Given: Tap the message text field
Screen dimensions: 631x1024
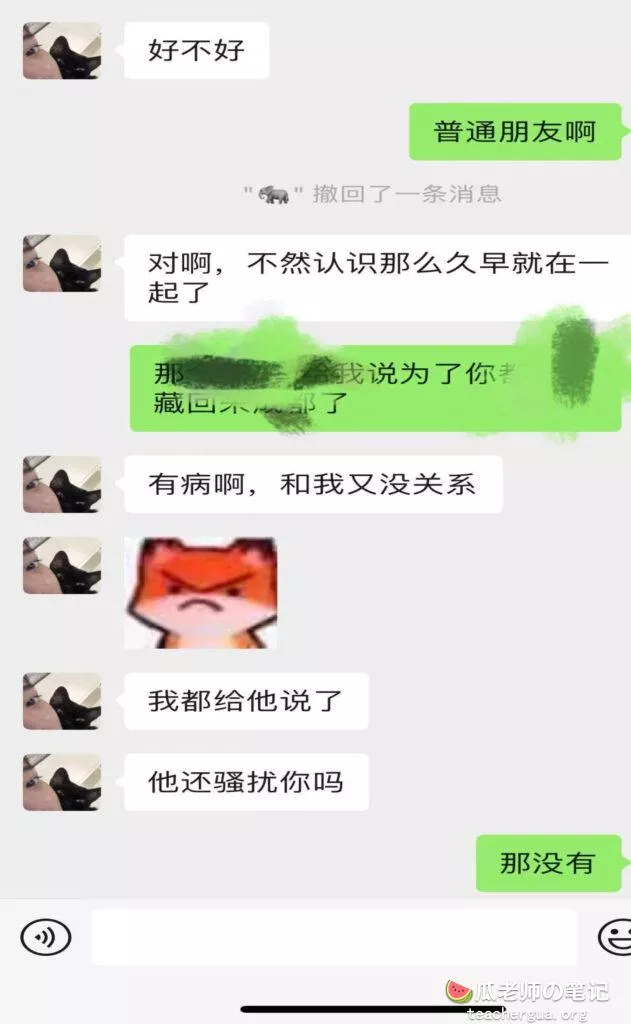Looking at the screenshot, I should click(x=334, y=937).
